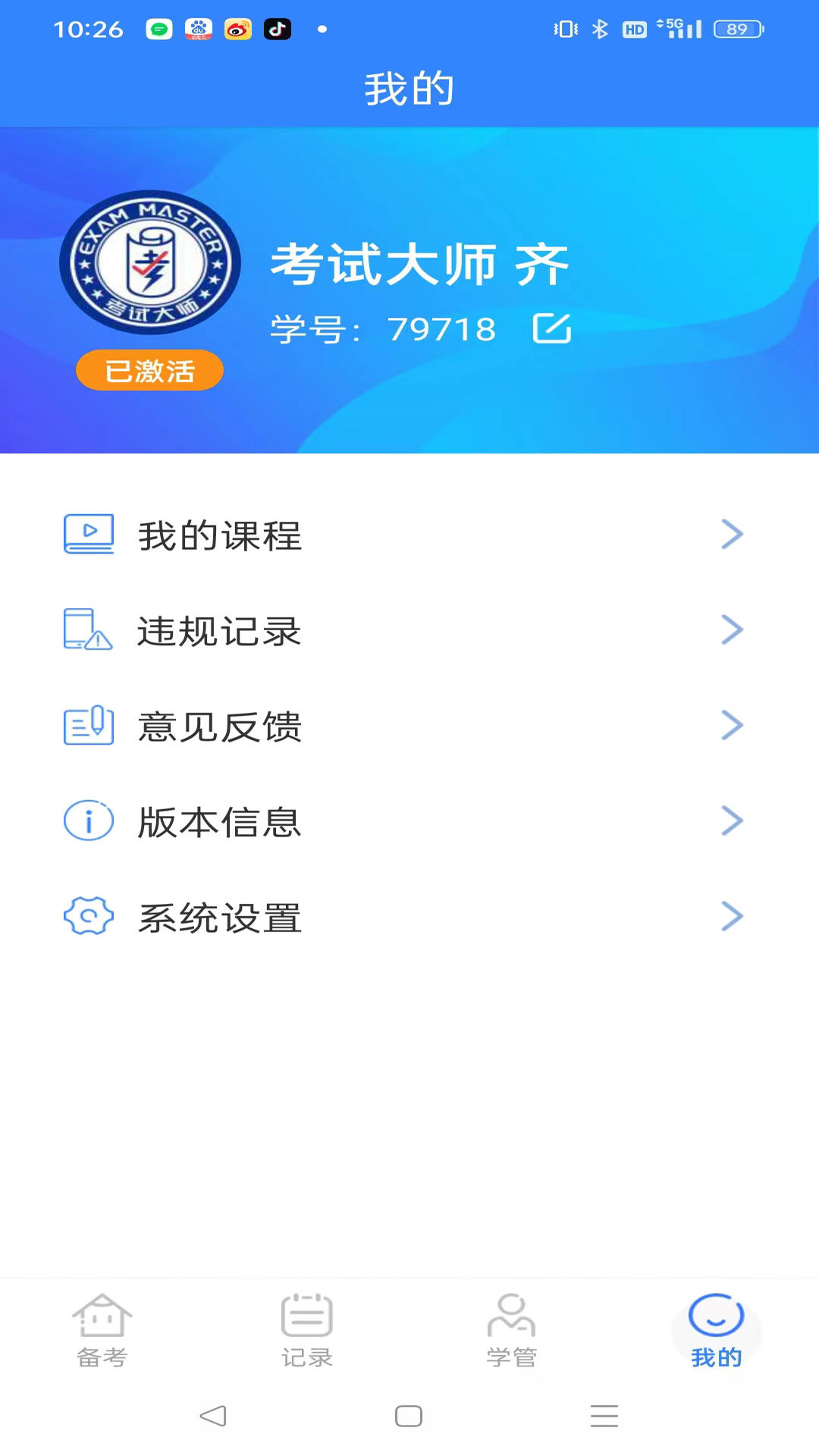Tap the edit icon beside 学号 79718
Image resolution: width=819 pixels, height=1456 pixels.
coord(552,328)
